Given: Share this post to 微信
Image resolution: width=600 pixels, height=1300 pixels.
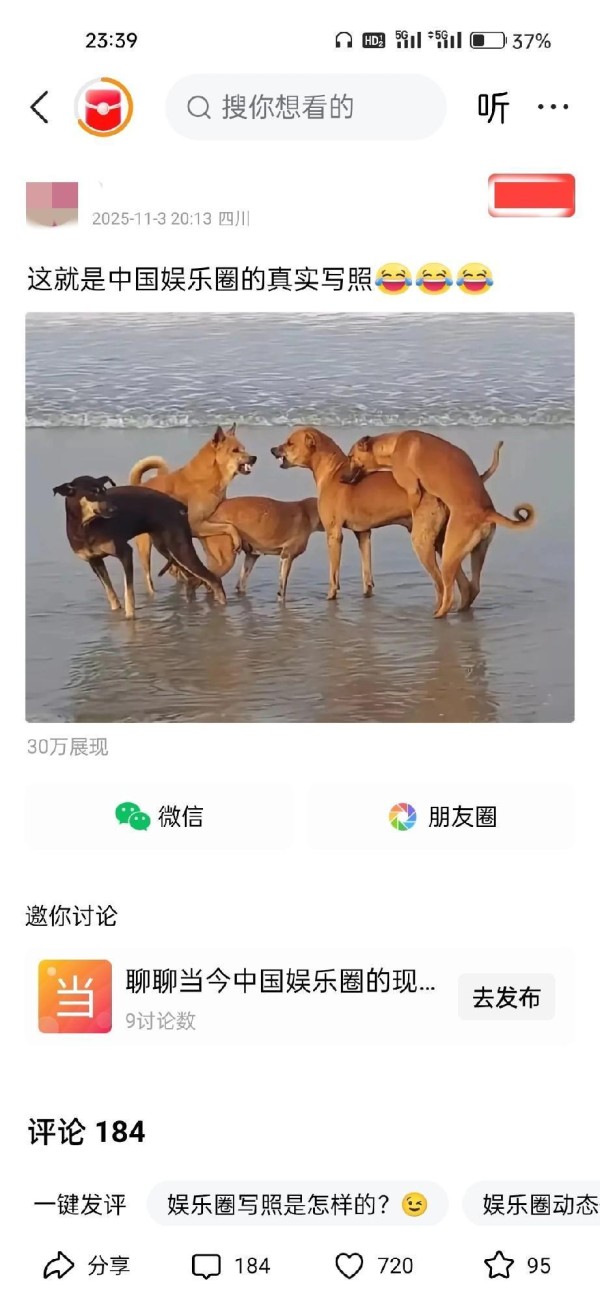Looking at the screenshot, I should pyautogui.click(x=159, y=816).
